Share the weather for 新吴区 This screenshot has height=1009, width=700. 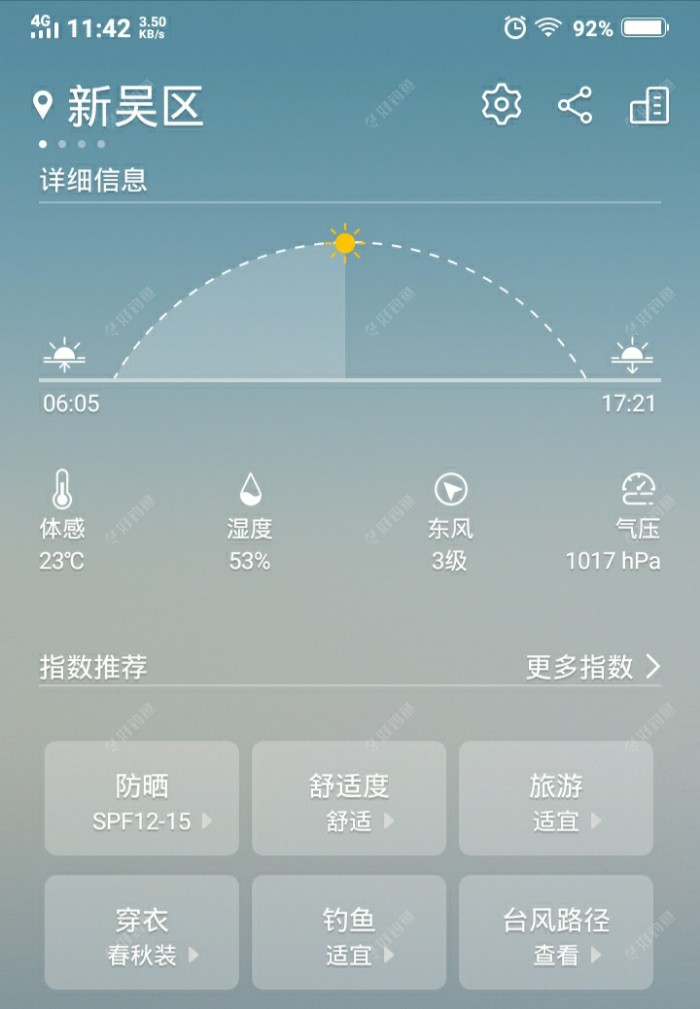click(x=575, y=105)
